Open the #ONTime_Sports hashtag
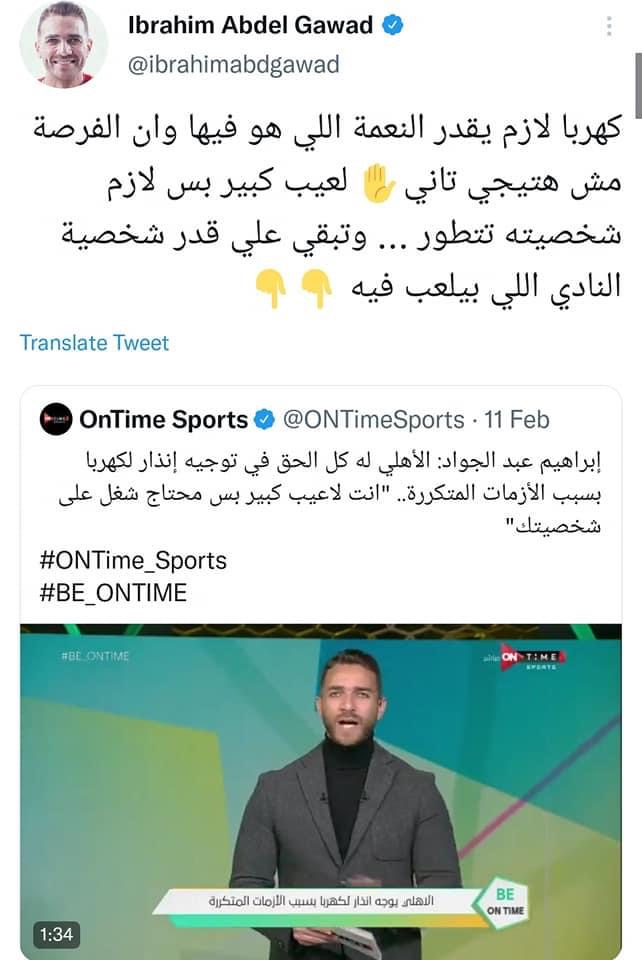Viewport: 642px width, 960px height. pos(133,560)
